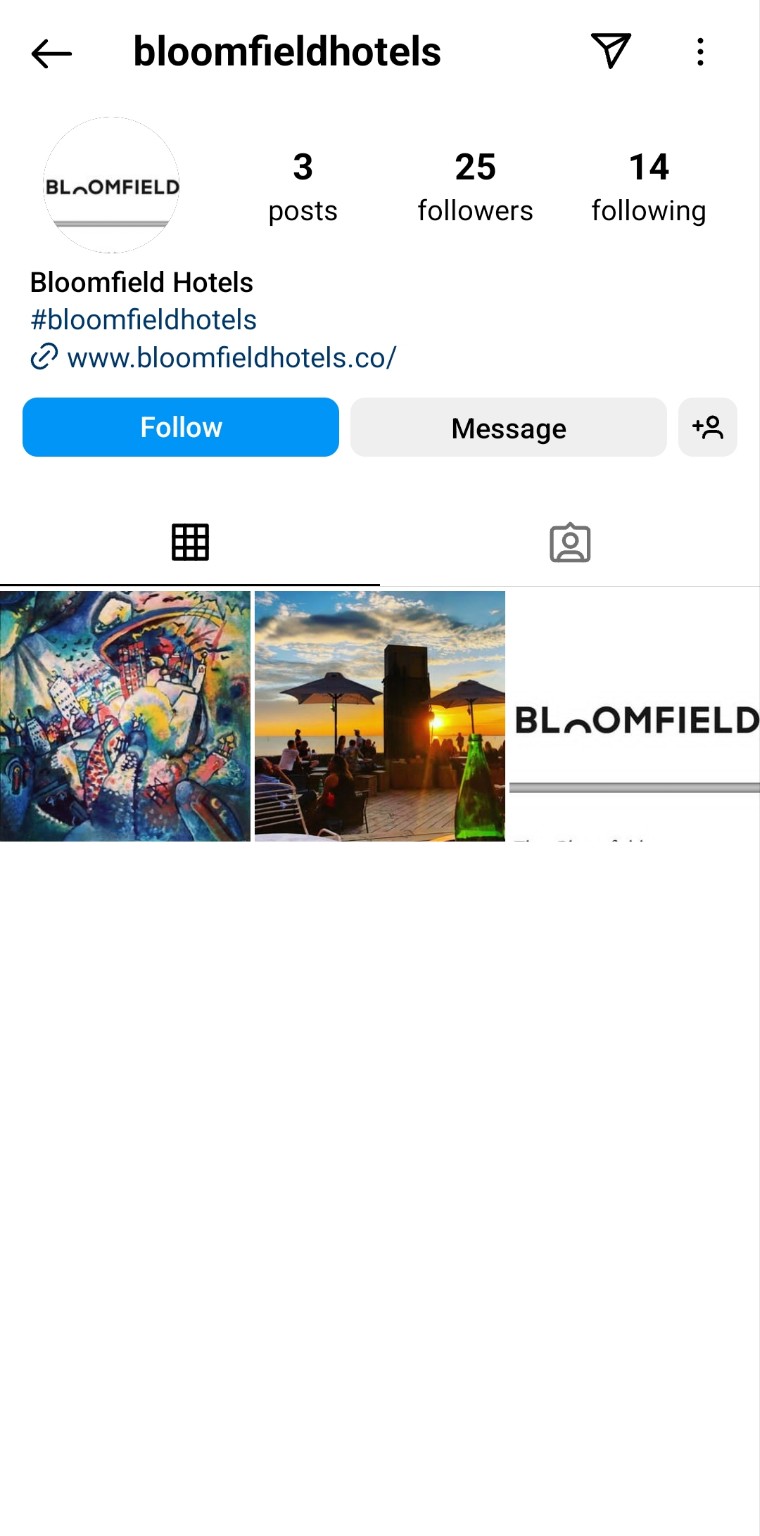Screen dimensions: 760x1536
Task: Message the bloomfieldhotels account
Action: (508, 428)
